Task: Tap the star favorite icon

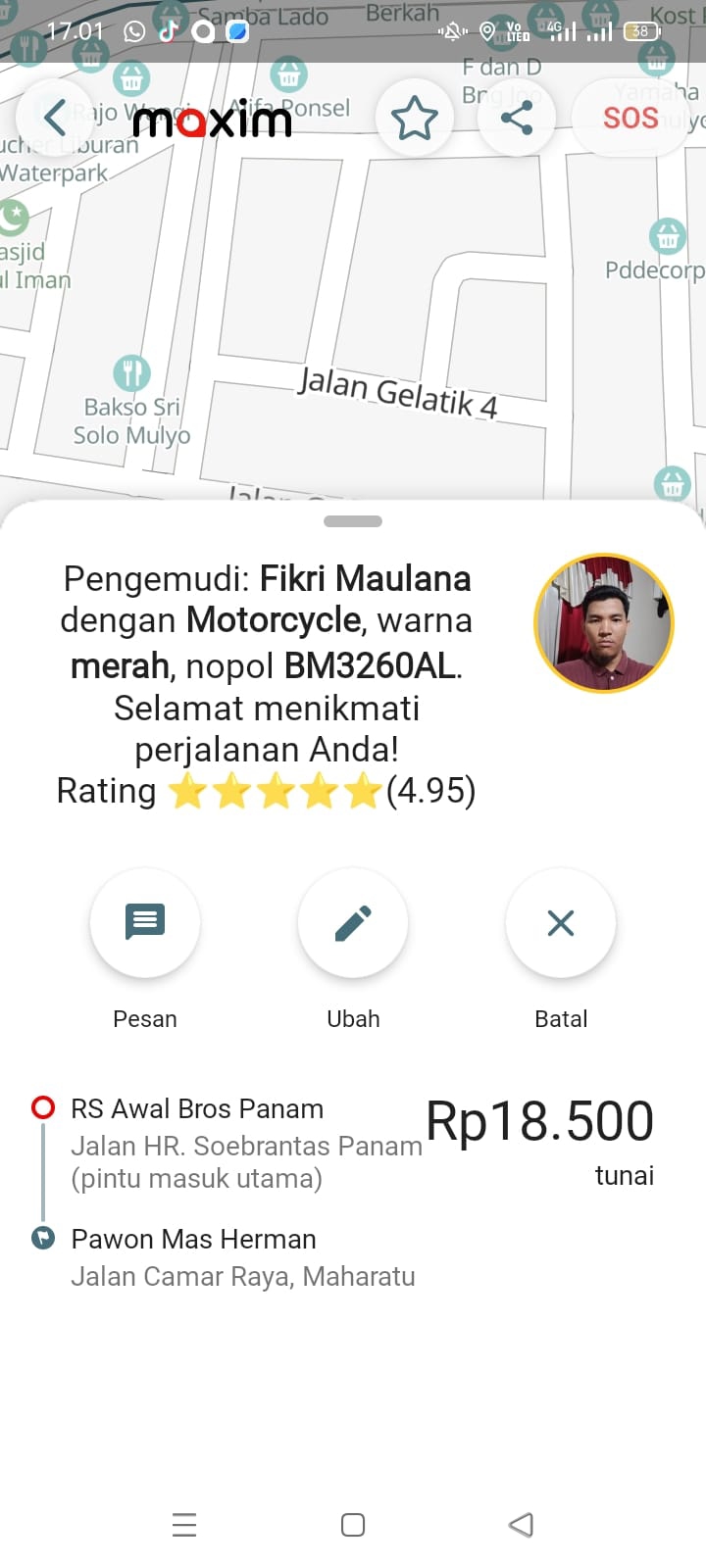Action: pyautogui.click(x=415, y=119)
